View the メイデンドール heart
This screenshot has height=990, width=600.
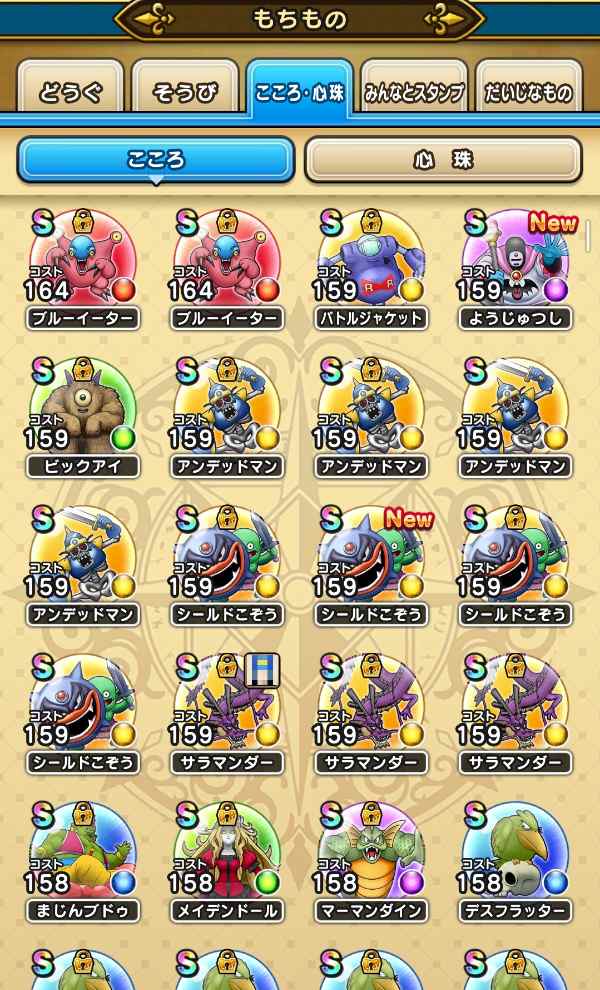pyautogui.click(x=227, y=854)
